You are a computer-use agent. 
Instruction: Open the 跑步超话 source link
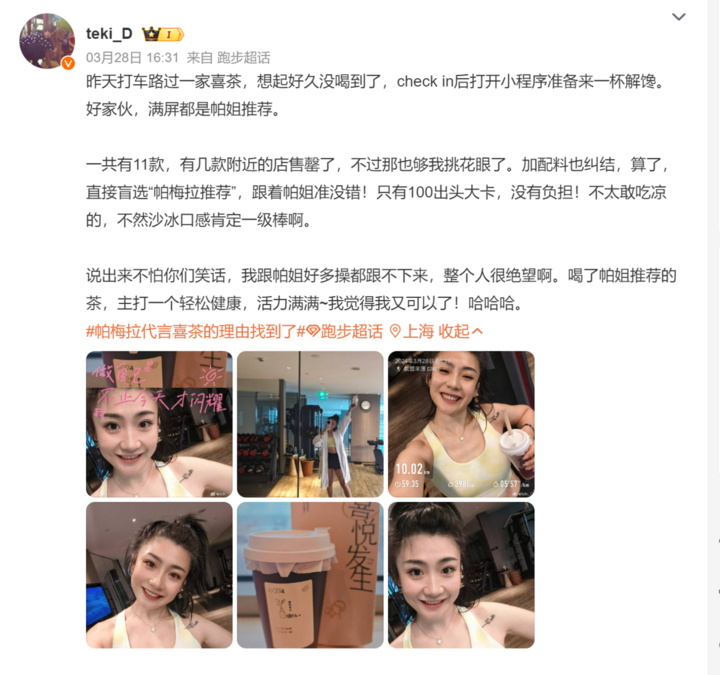coord(244,58)
